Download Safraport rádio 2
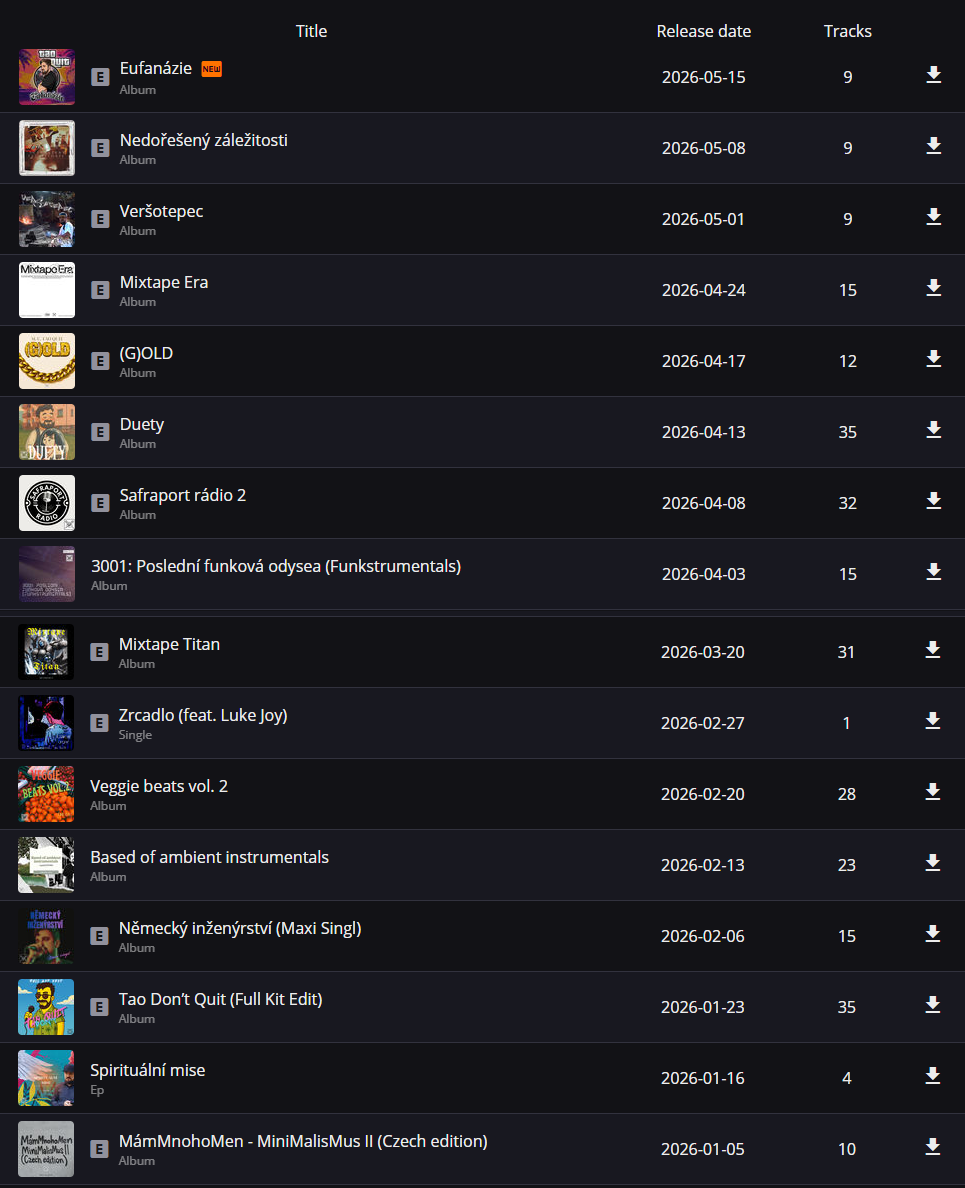Image resolution: width=965 pixels, height=1188 pixels. [933, 501]
